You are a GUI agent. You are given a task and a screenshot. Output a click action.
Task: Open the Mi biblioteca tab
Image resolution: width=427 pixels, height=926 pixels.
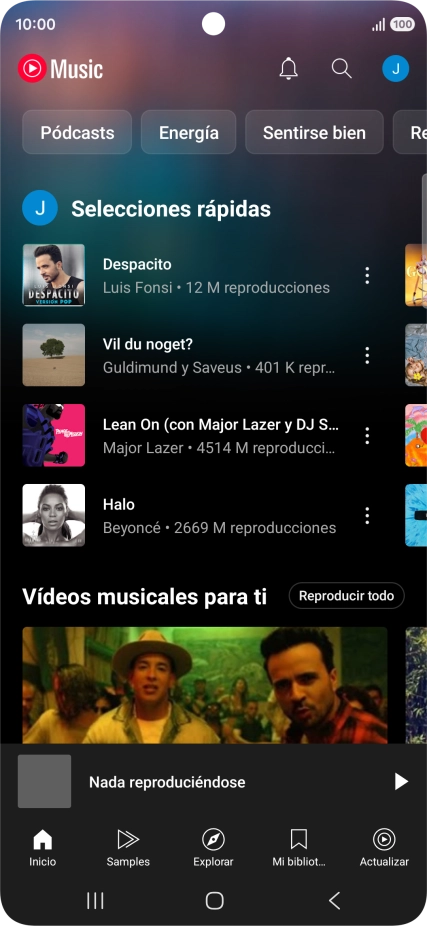299,848
